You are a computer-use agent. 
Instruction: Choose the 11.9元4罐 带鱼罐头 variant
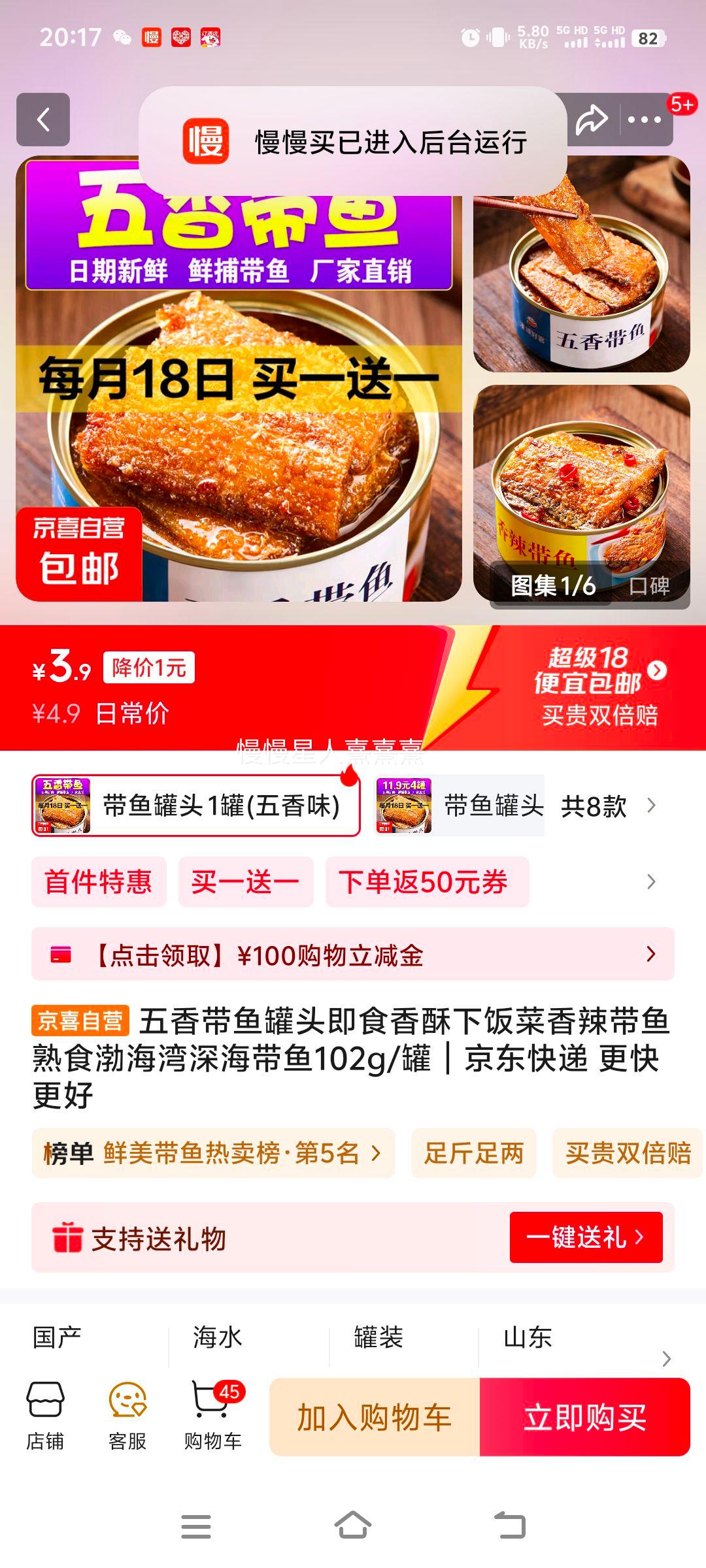(460, 806)
